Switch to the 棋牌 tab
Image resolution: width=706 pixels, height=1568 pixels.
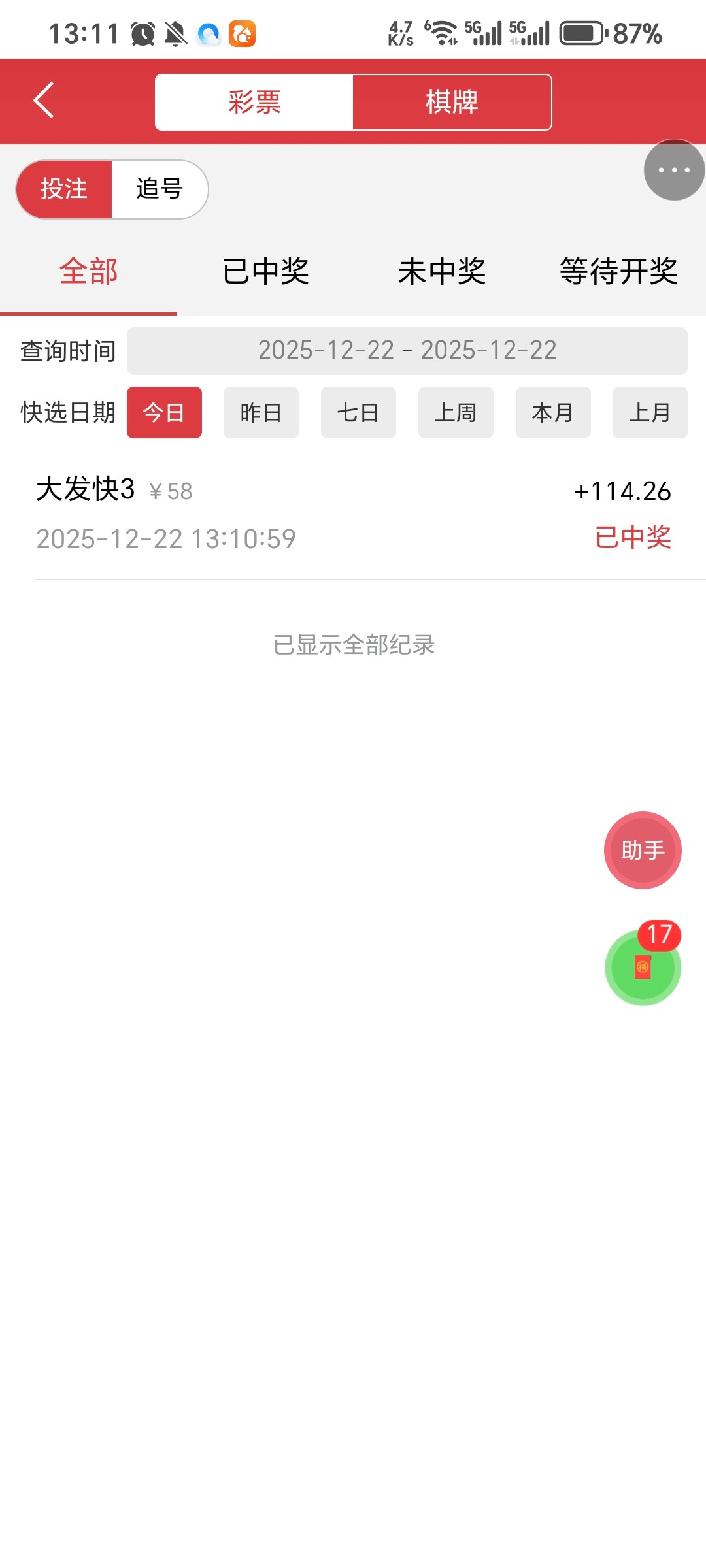pos(452,101)
